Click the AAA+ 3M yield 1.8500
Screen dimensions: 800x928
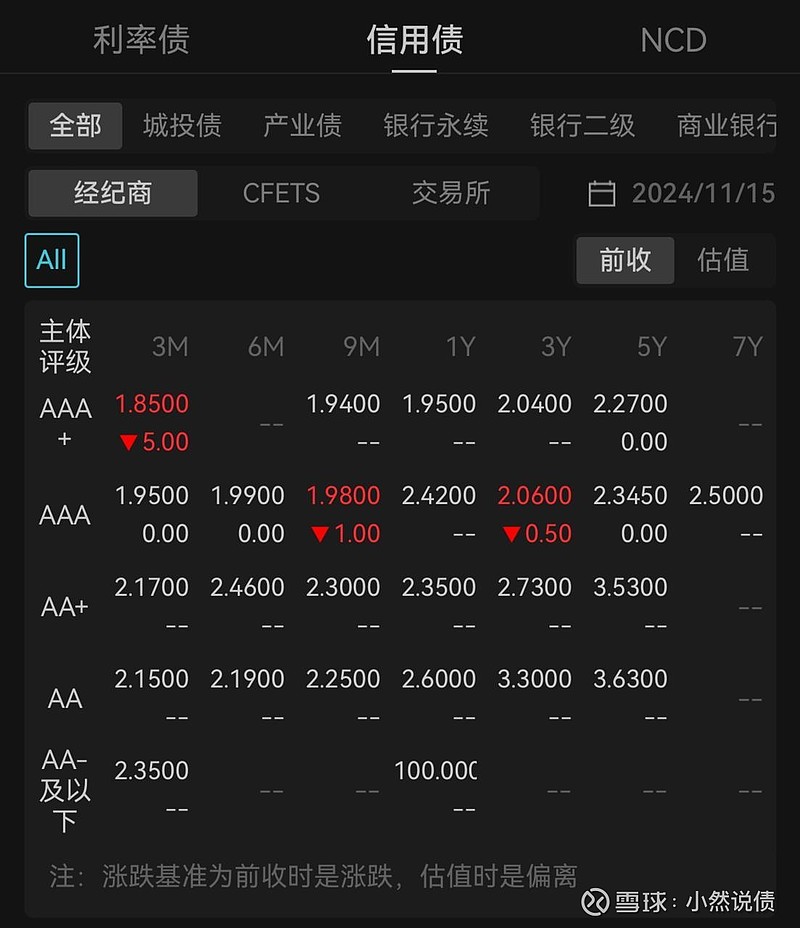point(152,404)
